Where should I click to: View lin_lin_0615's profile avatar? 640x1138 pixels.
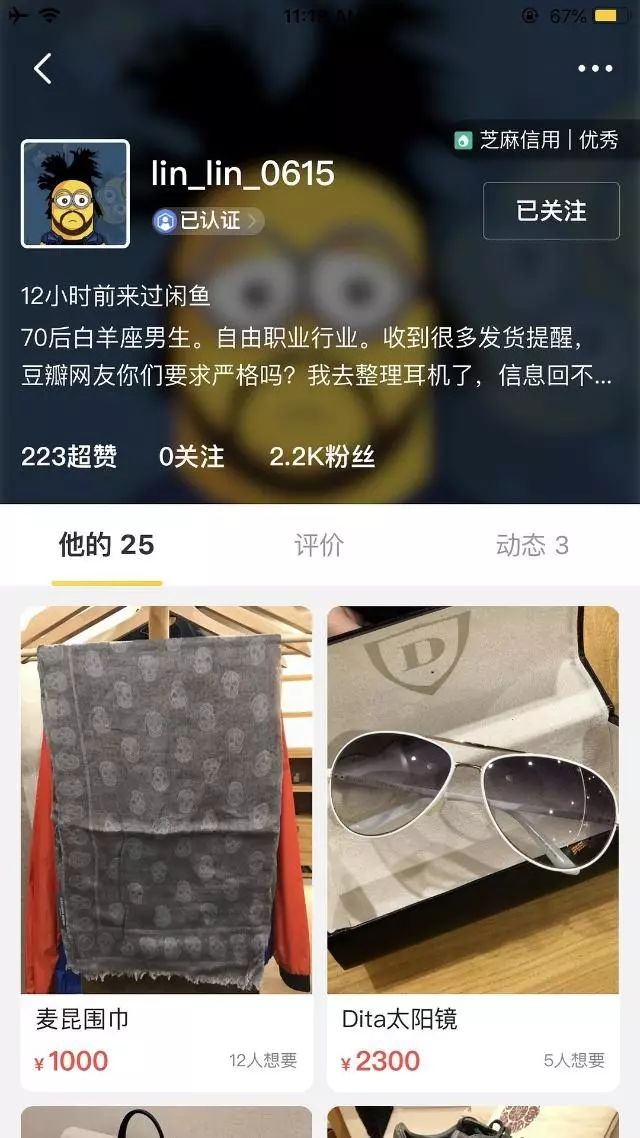coord(76,193)
